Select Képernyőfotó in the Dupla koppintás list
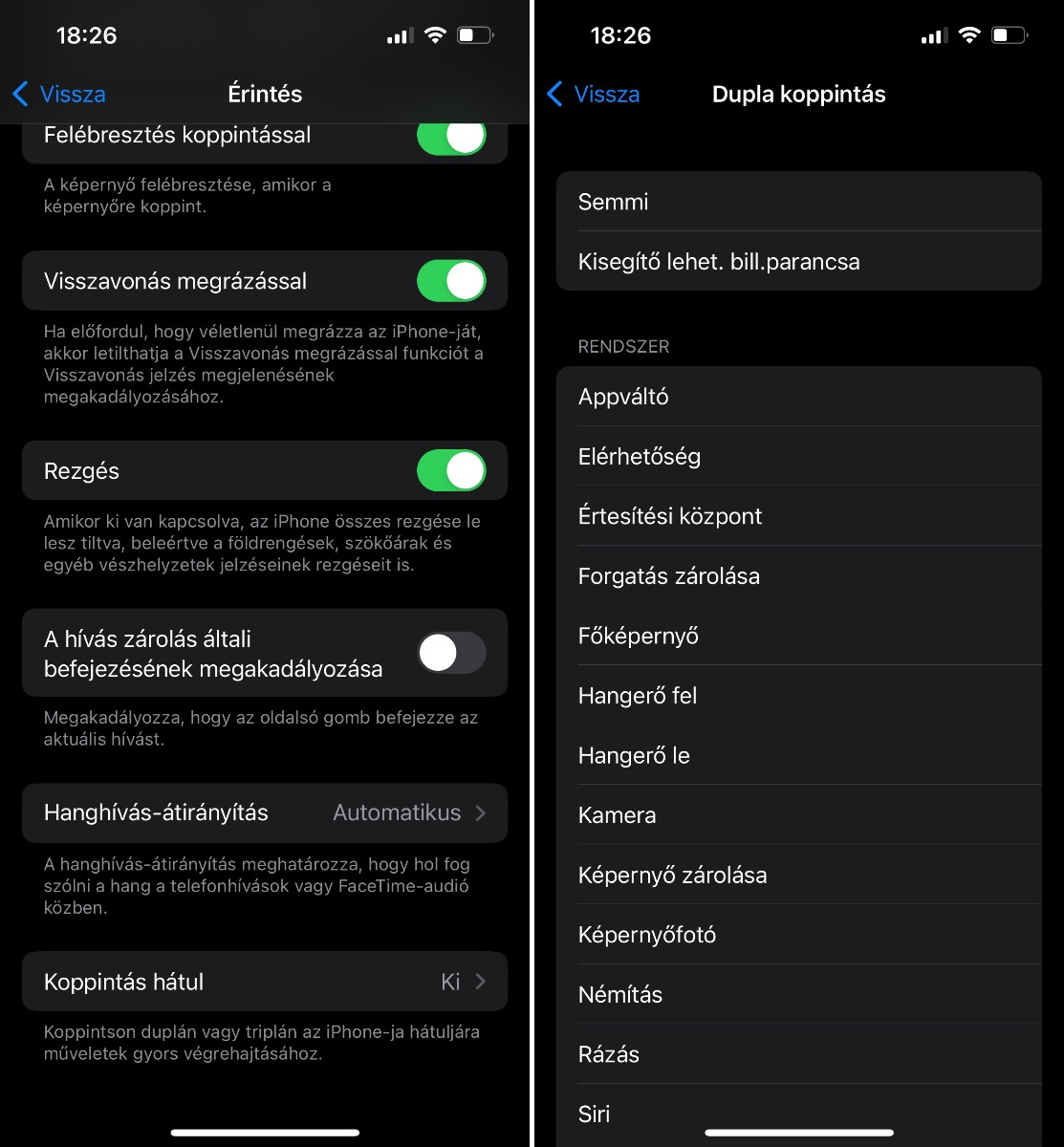Screen dimensions: 1064x1147 click(647, 935)
